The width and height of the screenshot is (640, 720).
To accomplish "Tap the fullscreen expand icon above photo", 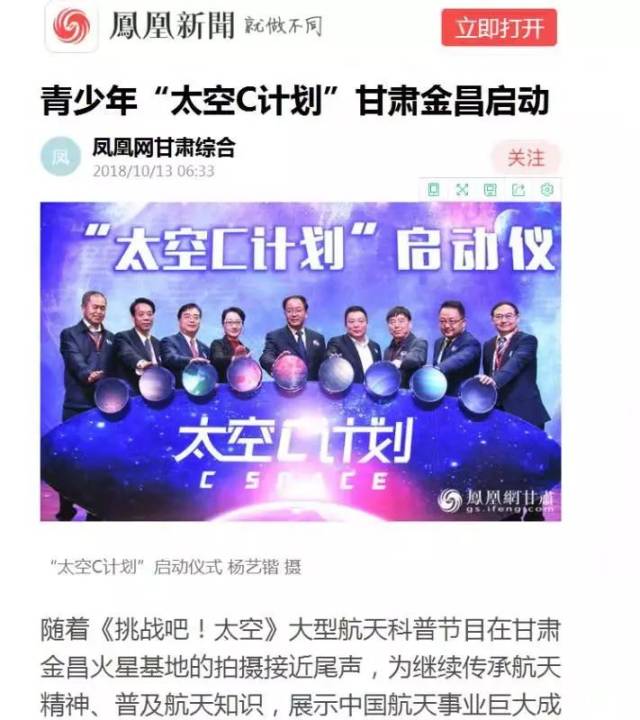I will [x=462, y=189].
